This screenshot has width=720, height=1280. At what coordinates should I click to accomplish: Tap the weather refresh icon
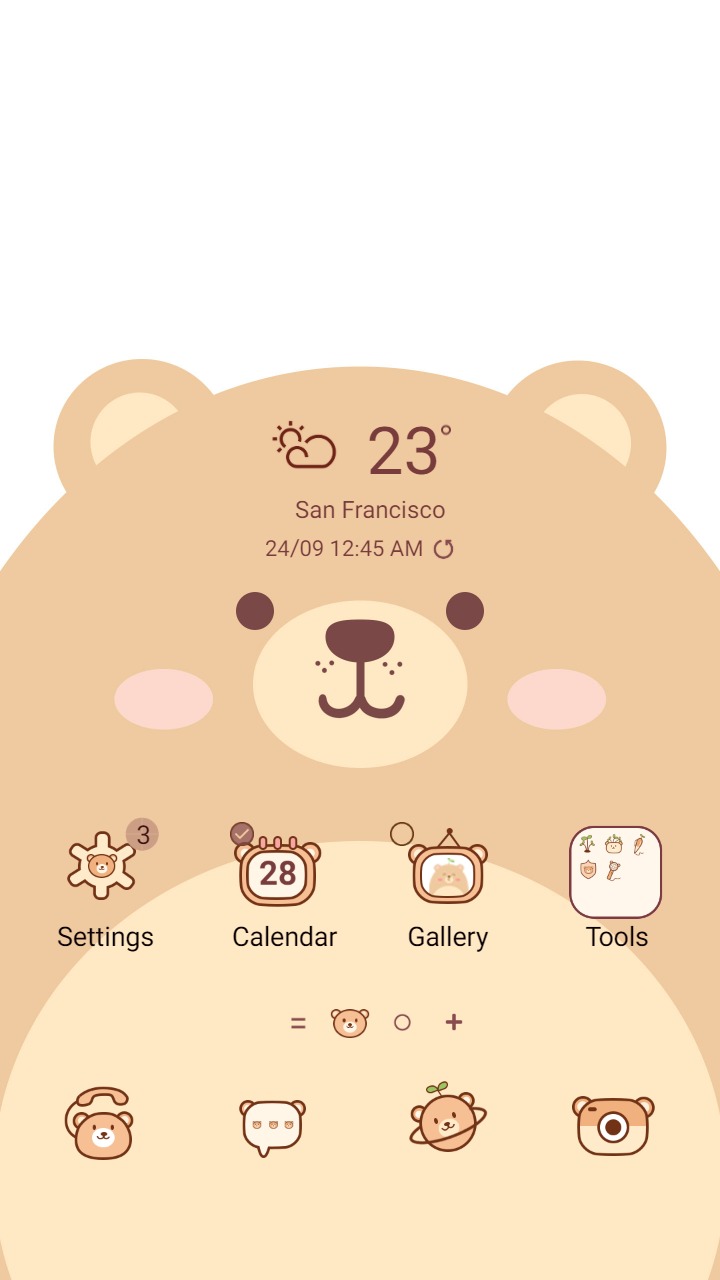coord(445,548)
